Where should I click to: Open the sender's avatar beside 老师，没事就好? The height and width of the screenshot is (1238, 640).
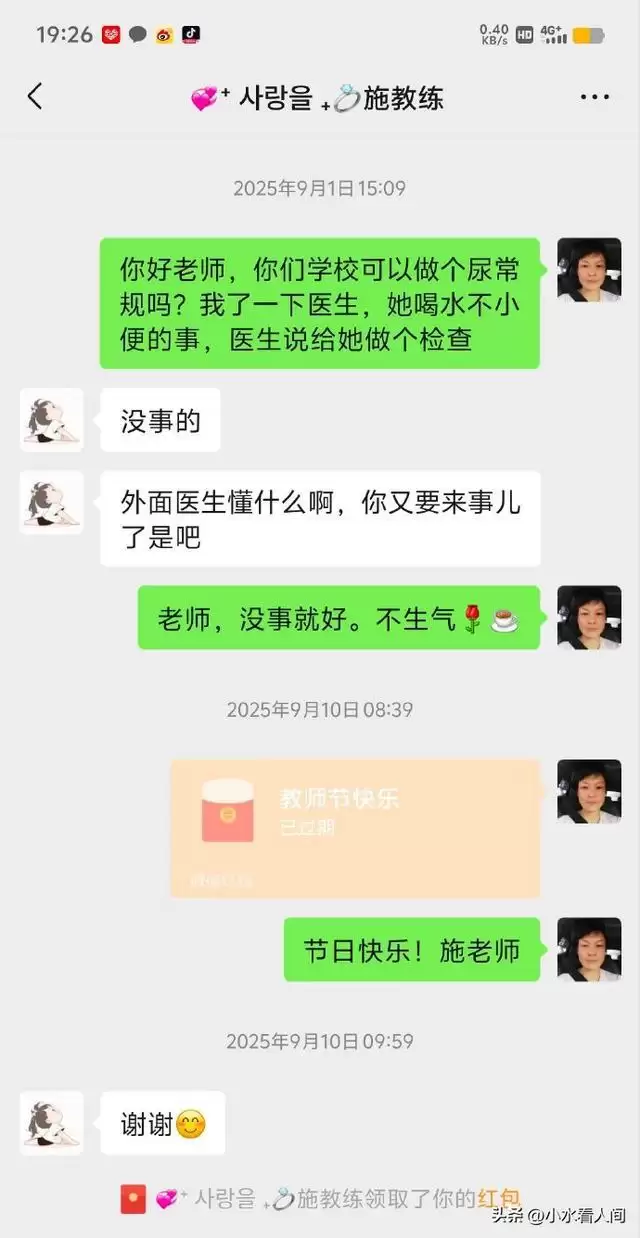589,617
